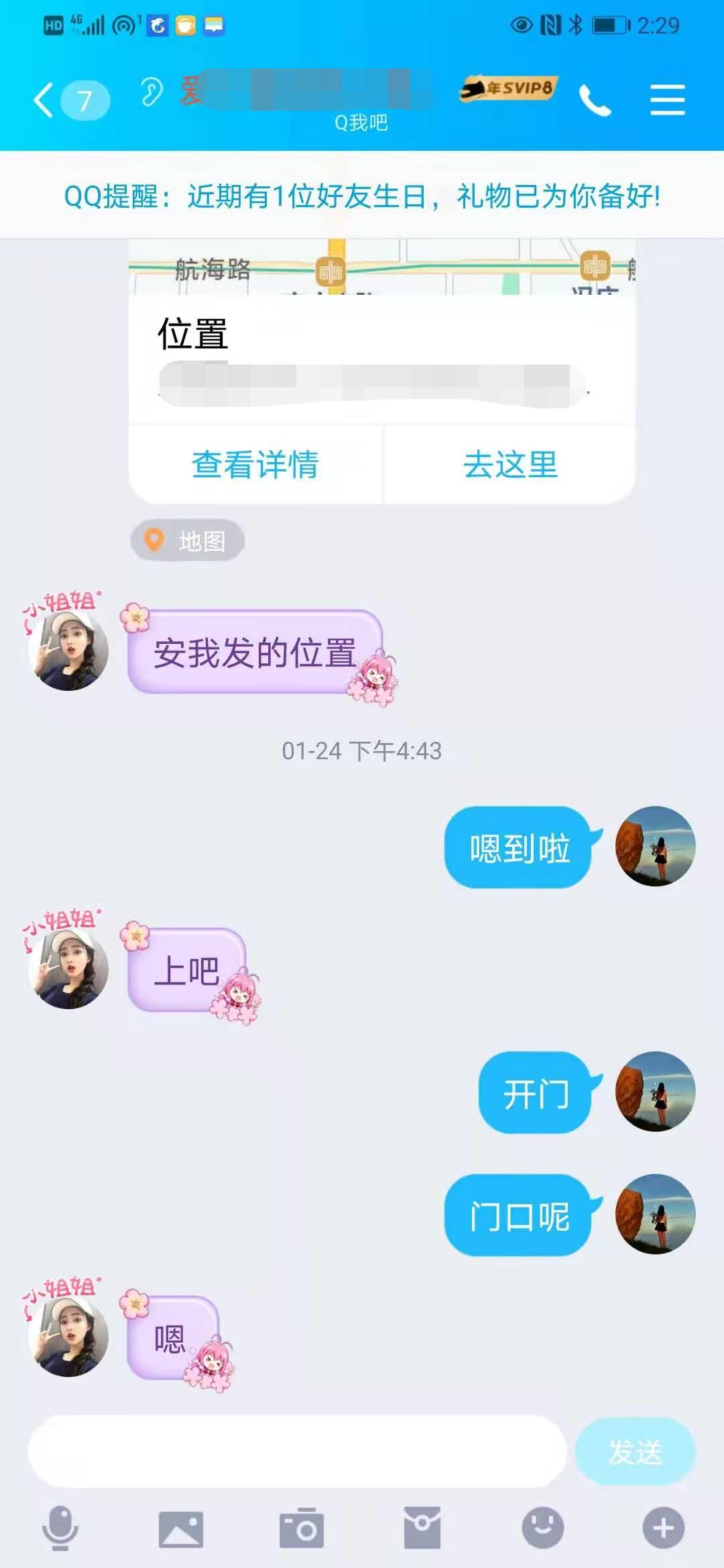Tap 去这里 to navigate to location
The image size is (724, 1568).
click(x=510, y=464)
